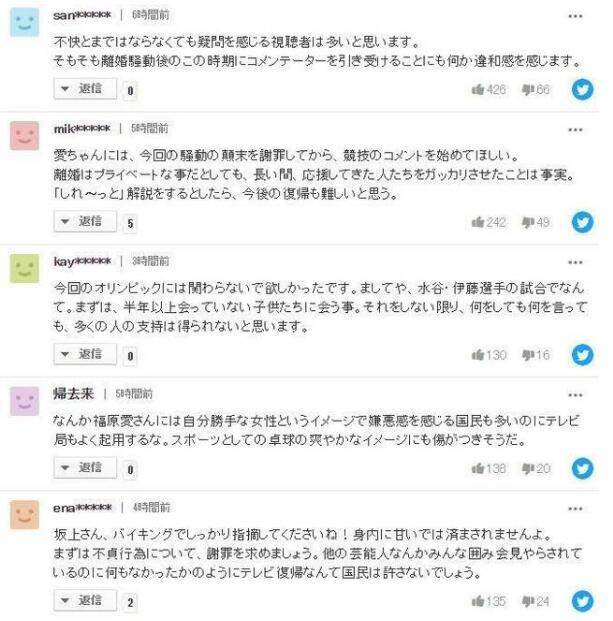Expand replies under san's comment
Viewport: 613px width, 621px height.
85,89
